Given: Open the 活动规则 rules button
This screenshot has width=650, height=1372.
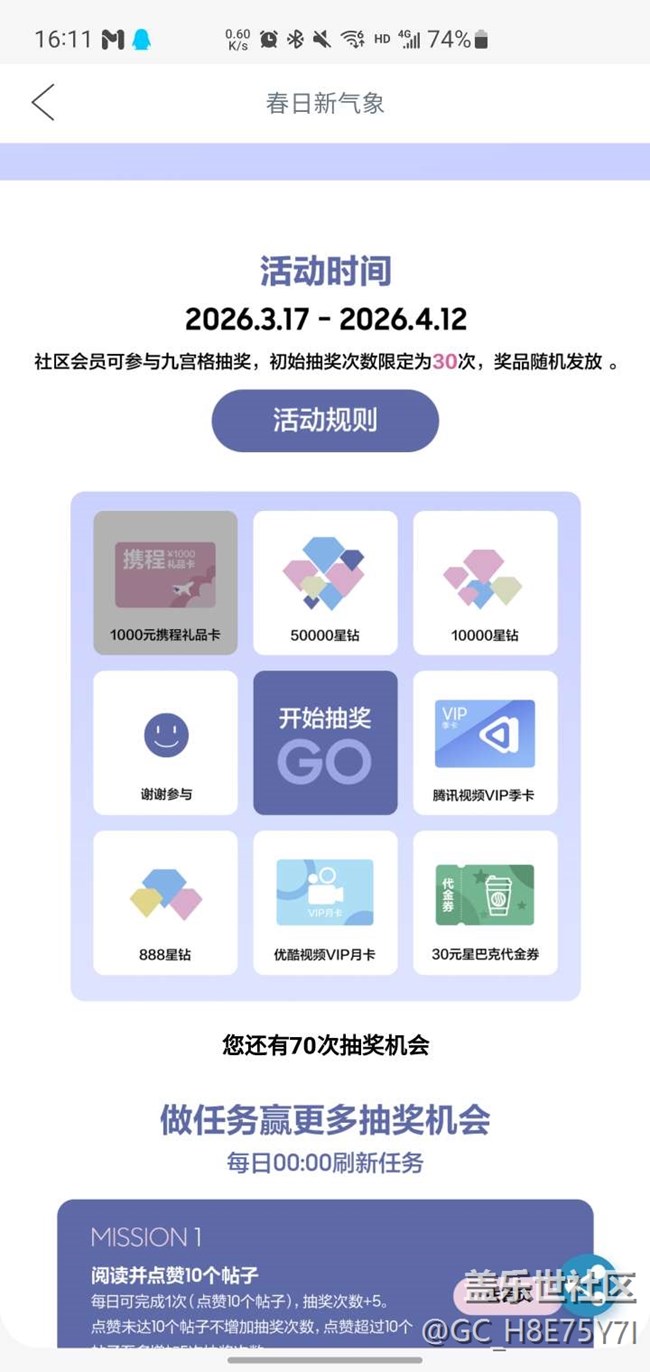Looking at the screenshot, I should [x=325, y=420].
